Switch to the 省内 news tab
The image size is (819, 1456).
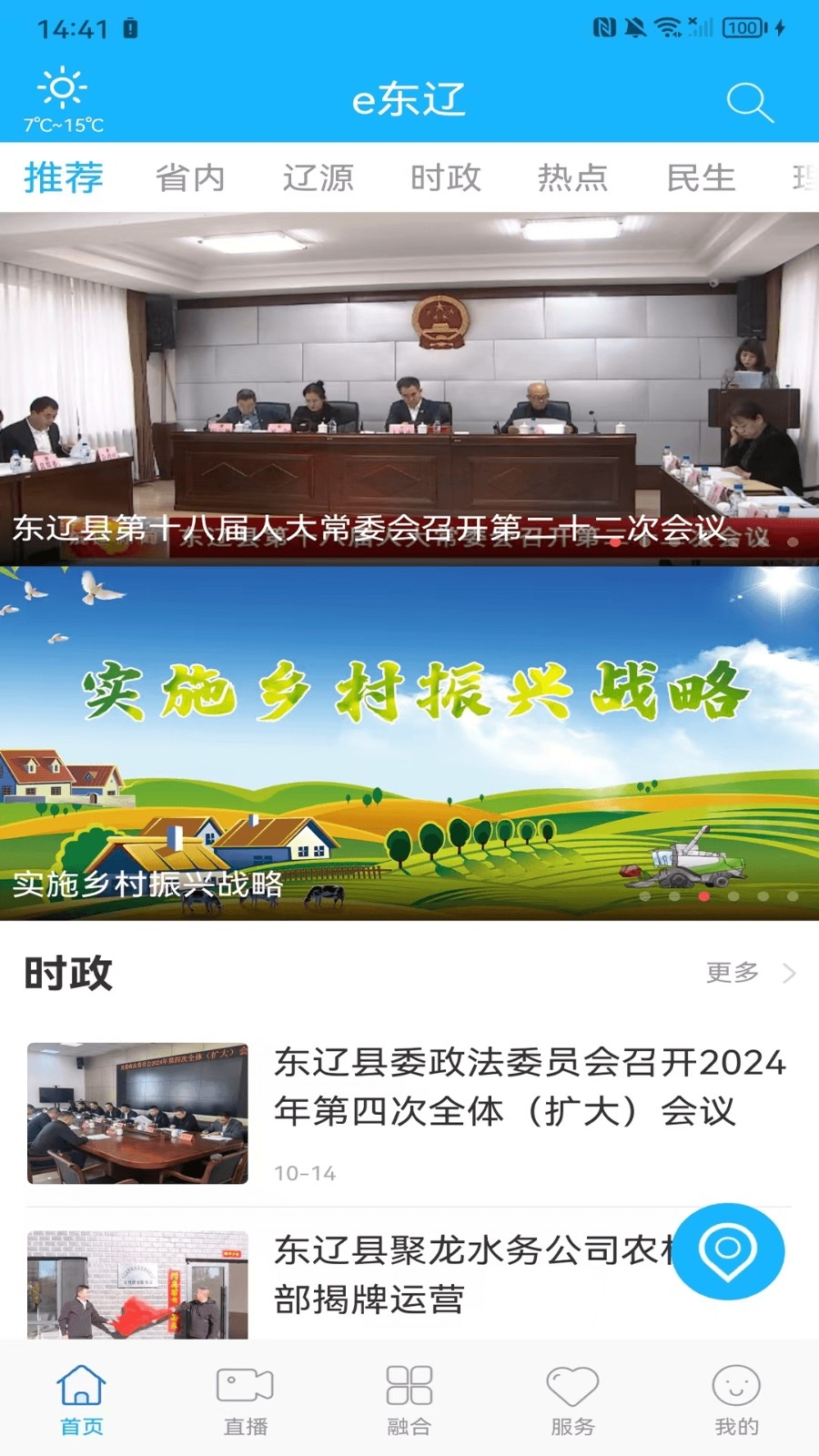pyautogui.click(x=189, y=178)
